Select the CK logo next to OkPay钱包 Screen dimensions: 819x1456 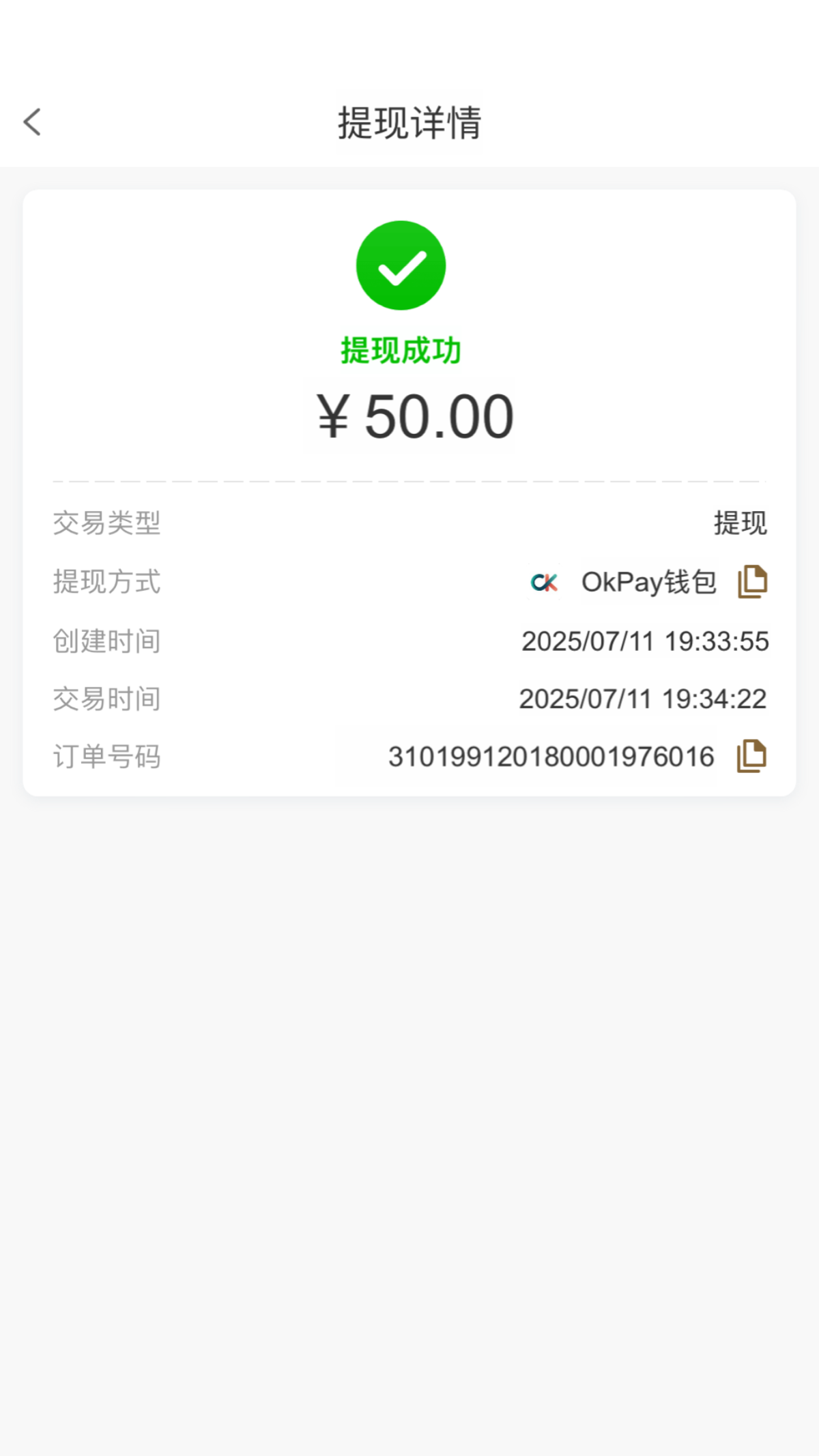543,583
